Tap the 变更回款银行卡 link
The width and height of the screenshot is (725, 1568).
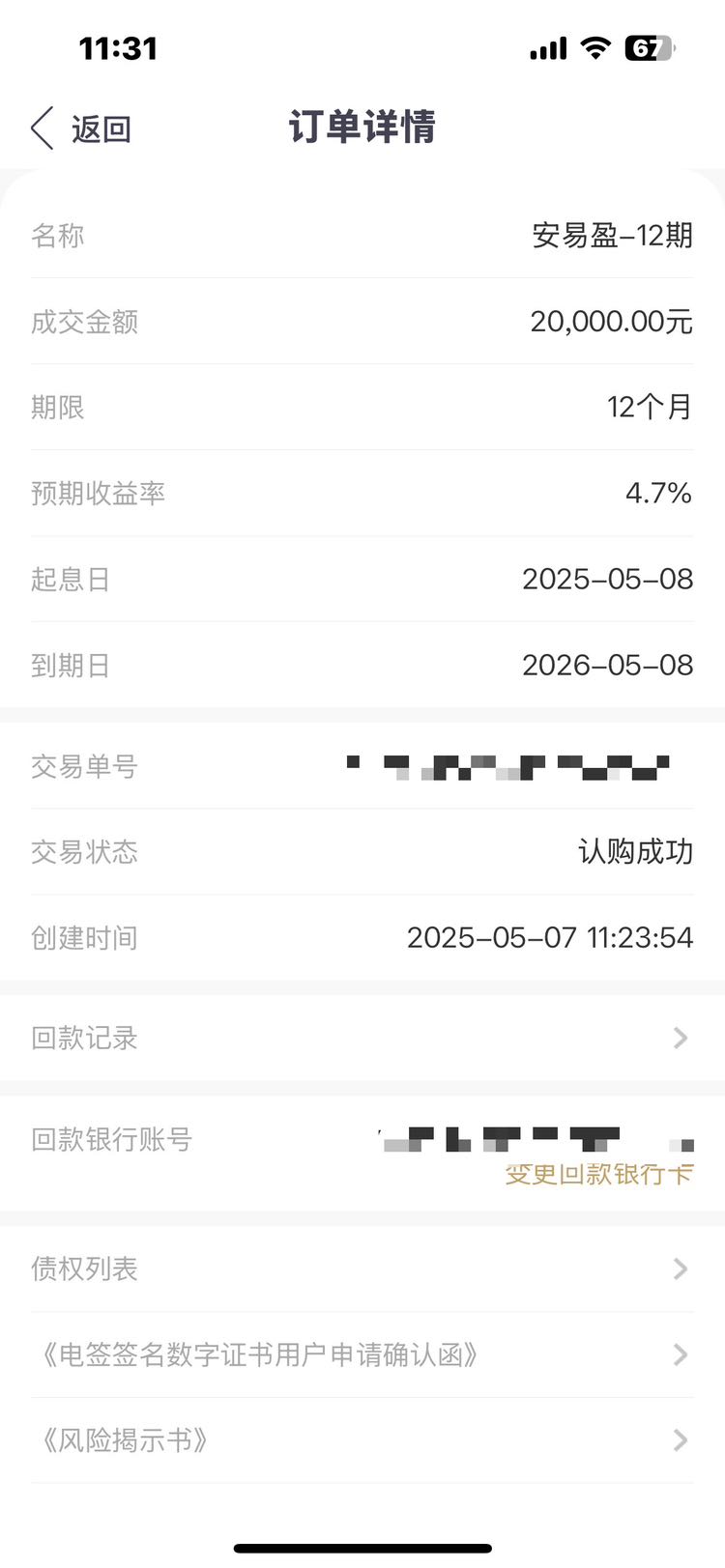coord(599,1174)
